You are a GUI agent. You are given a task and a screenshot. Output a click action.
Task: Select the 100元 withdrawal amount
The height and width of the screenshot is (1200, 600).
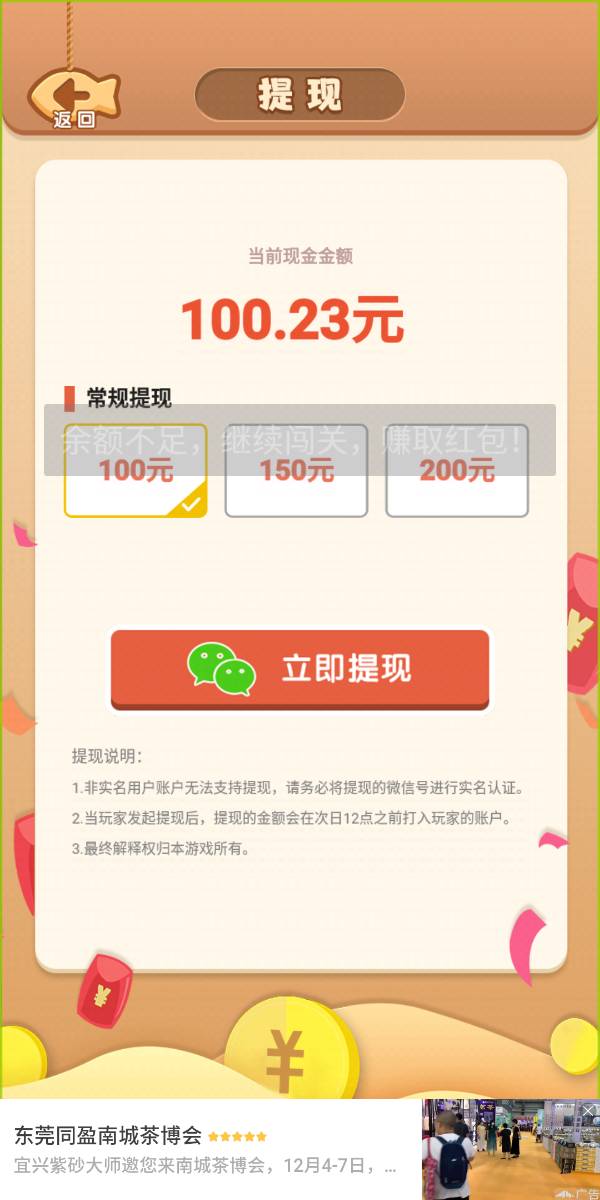tap(136, 471)
